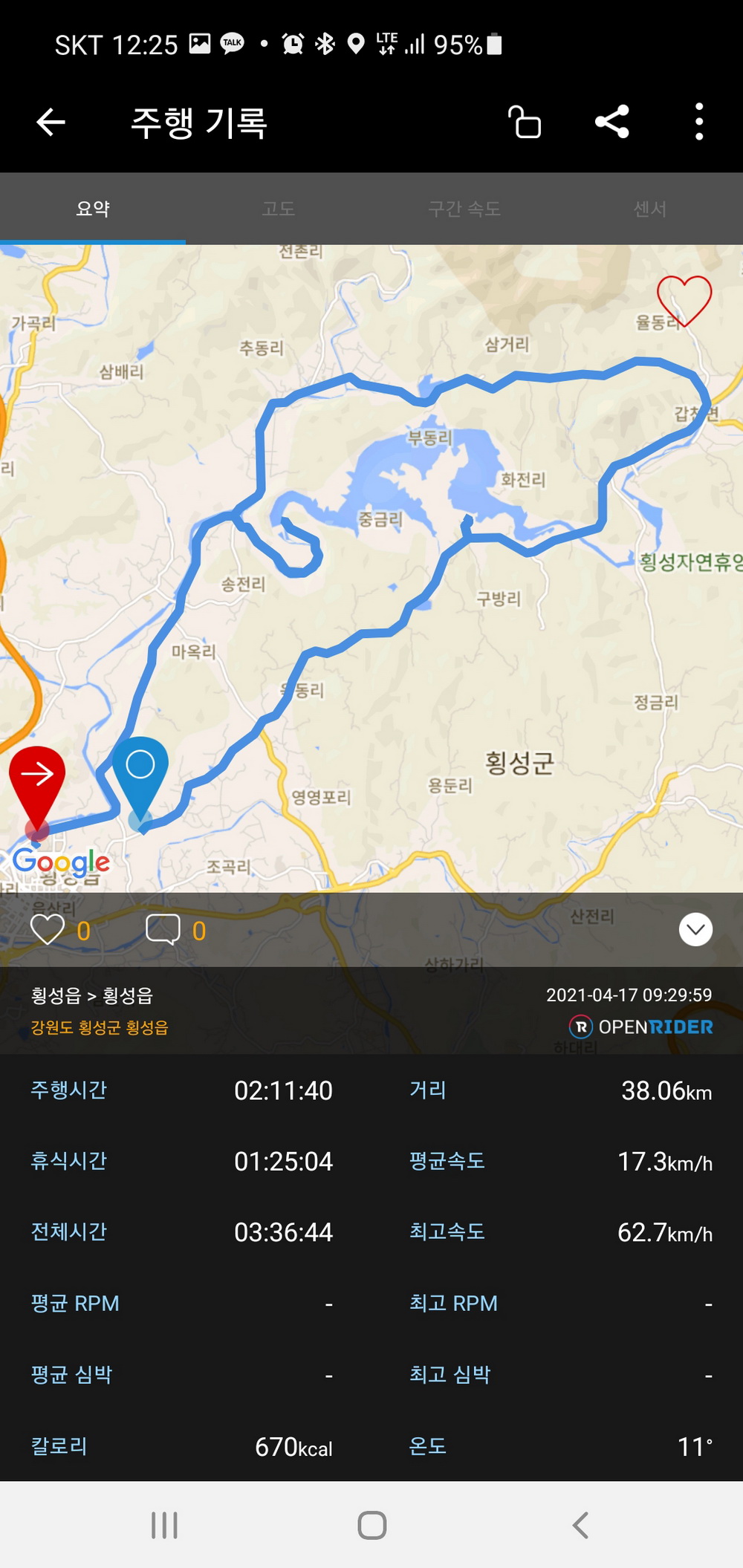Tap the red end pin on the map
The image size is (743, 1568).
pyautogui.click(x=37, y=780)
